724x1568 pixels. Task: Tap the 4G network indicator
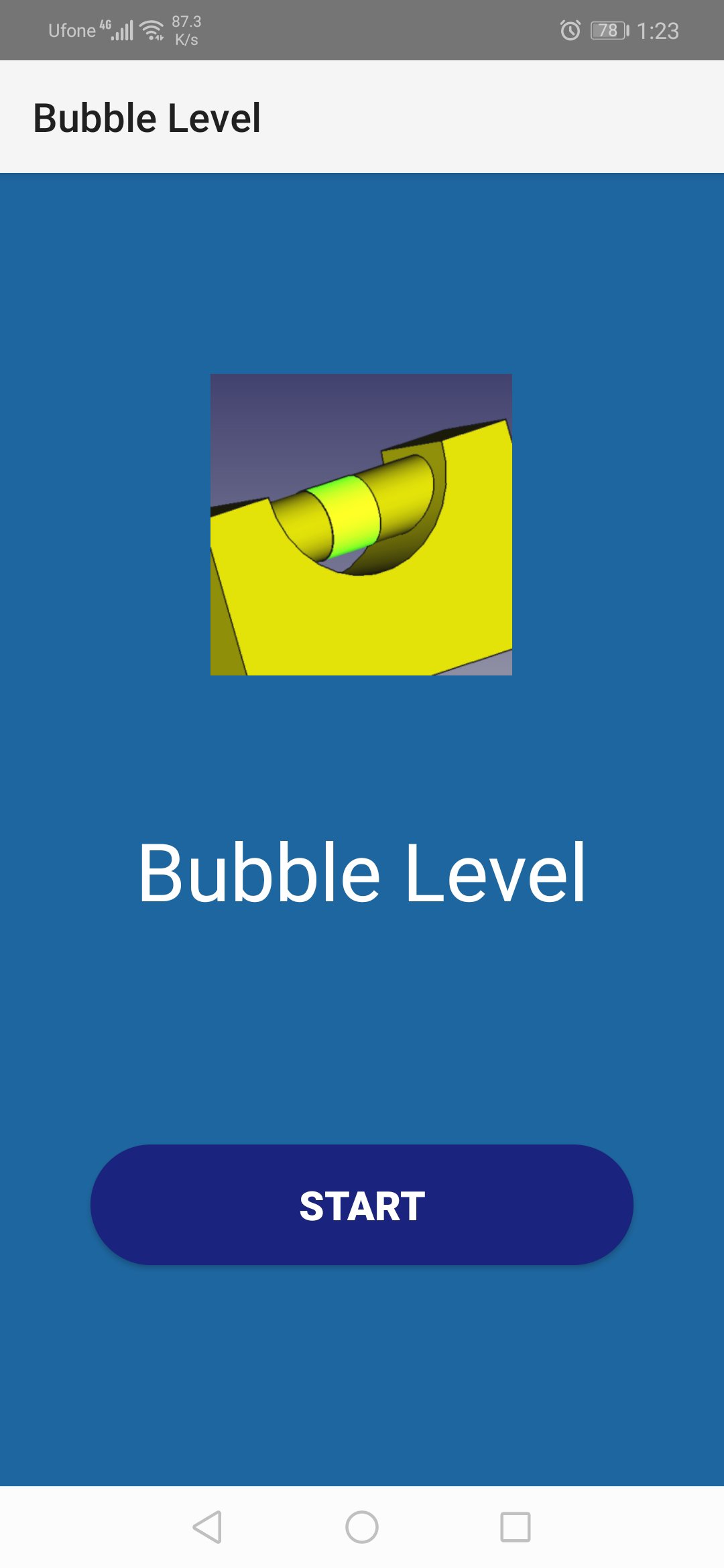coord(104,24)
